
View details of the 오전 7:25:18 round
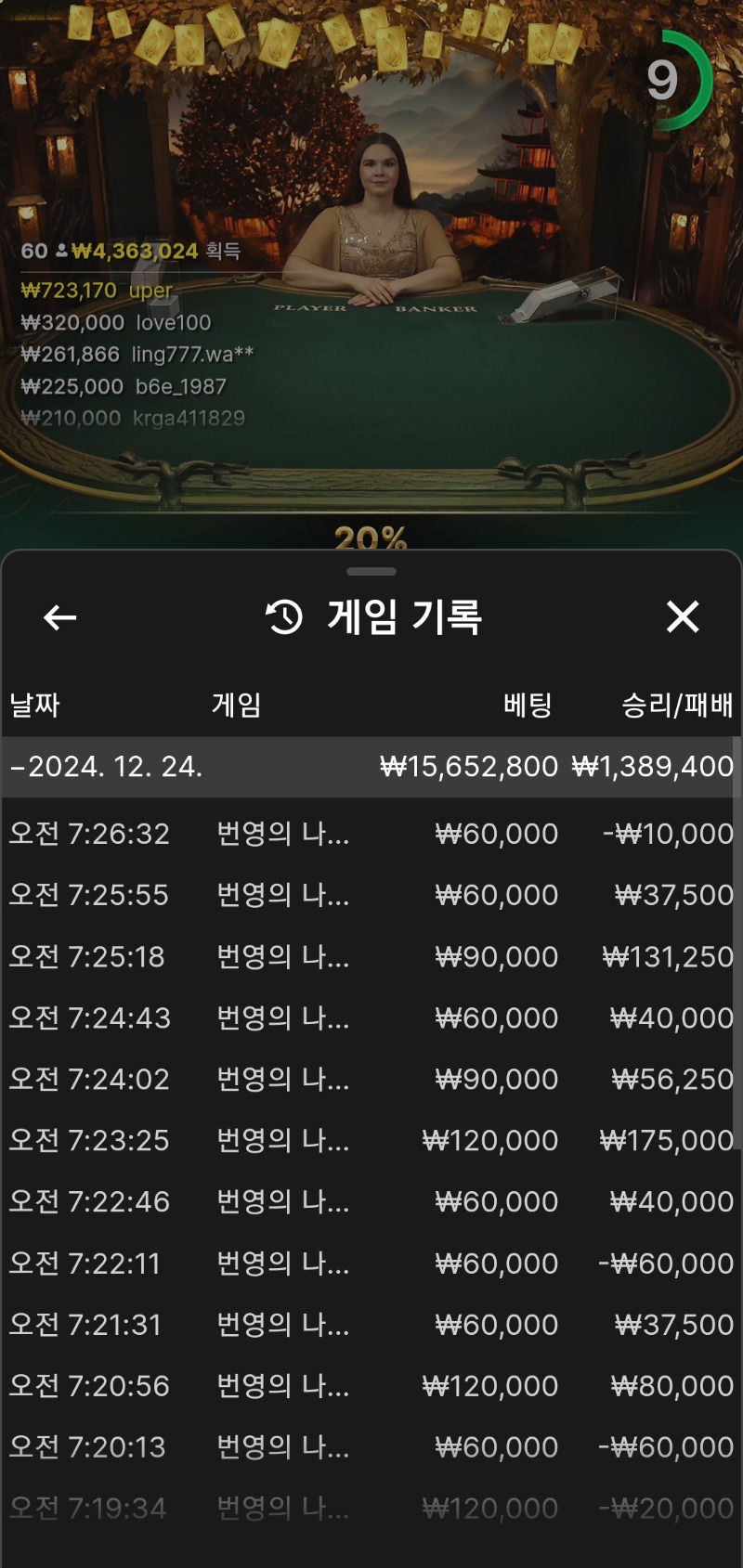point(371,956)
